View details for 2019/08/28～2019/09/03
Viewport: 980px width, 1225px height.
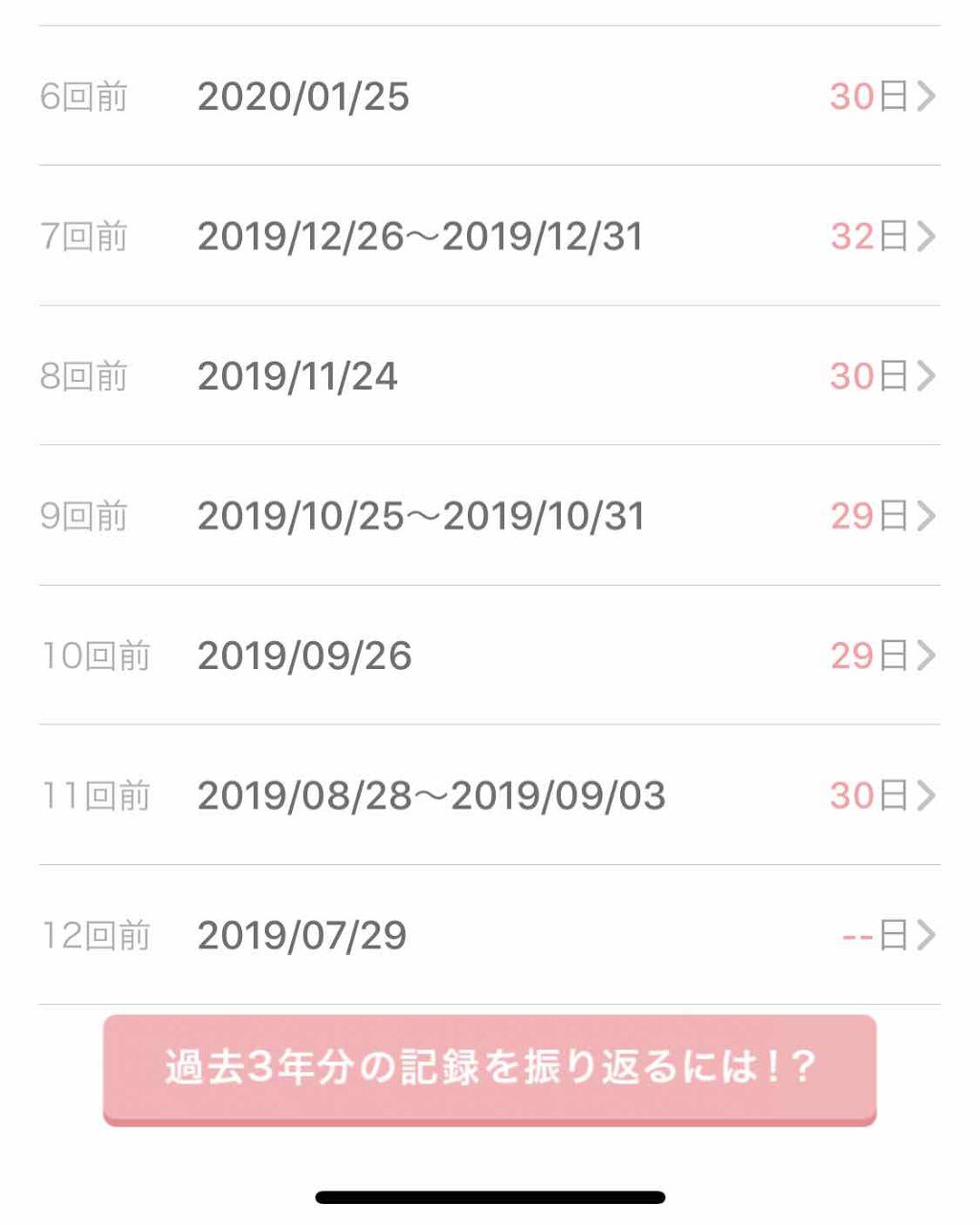489,795
